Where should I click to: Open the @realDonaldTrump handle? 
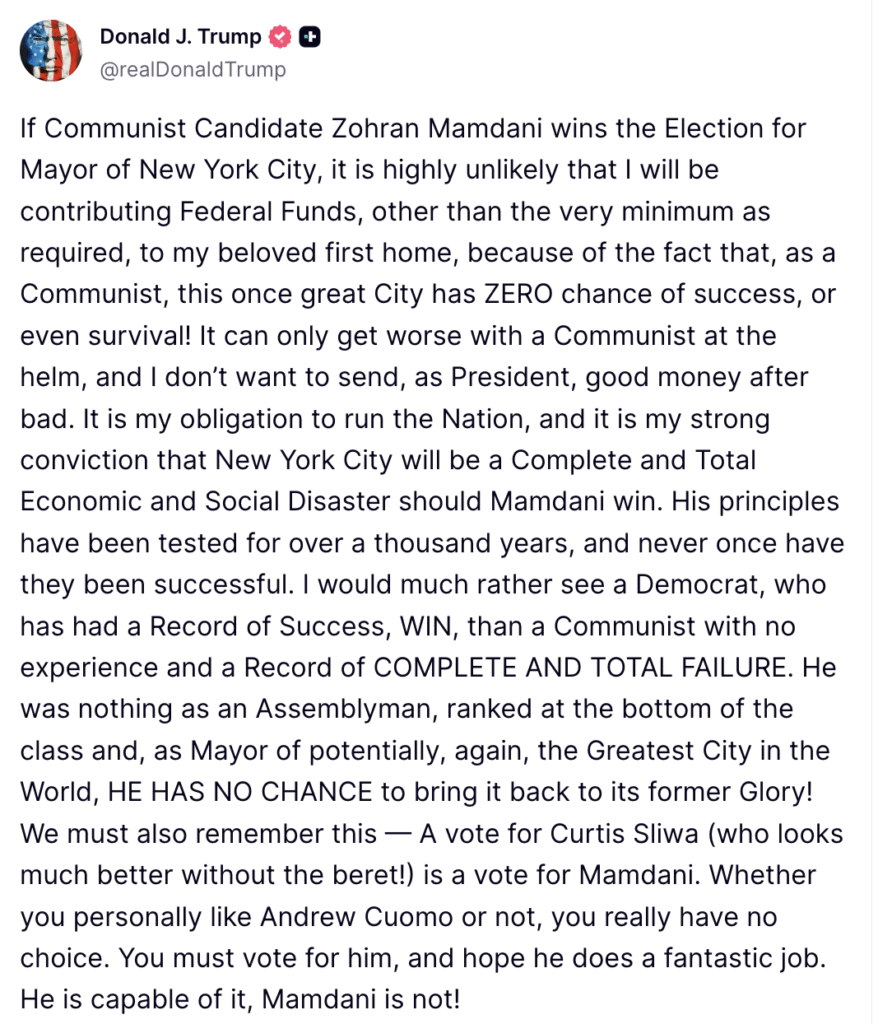192,69
